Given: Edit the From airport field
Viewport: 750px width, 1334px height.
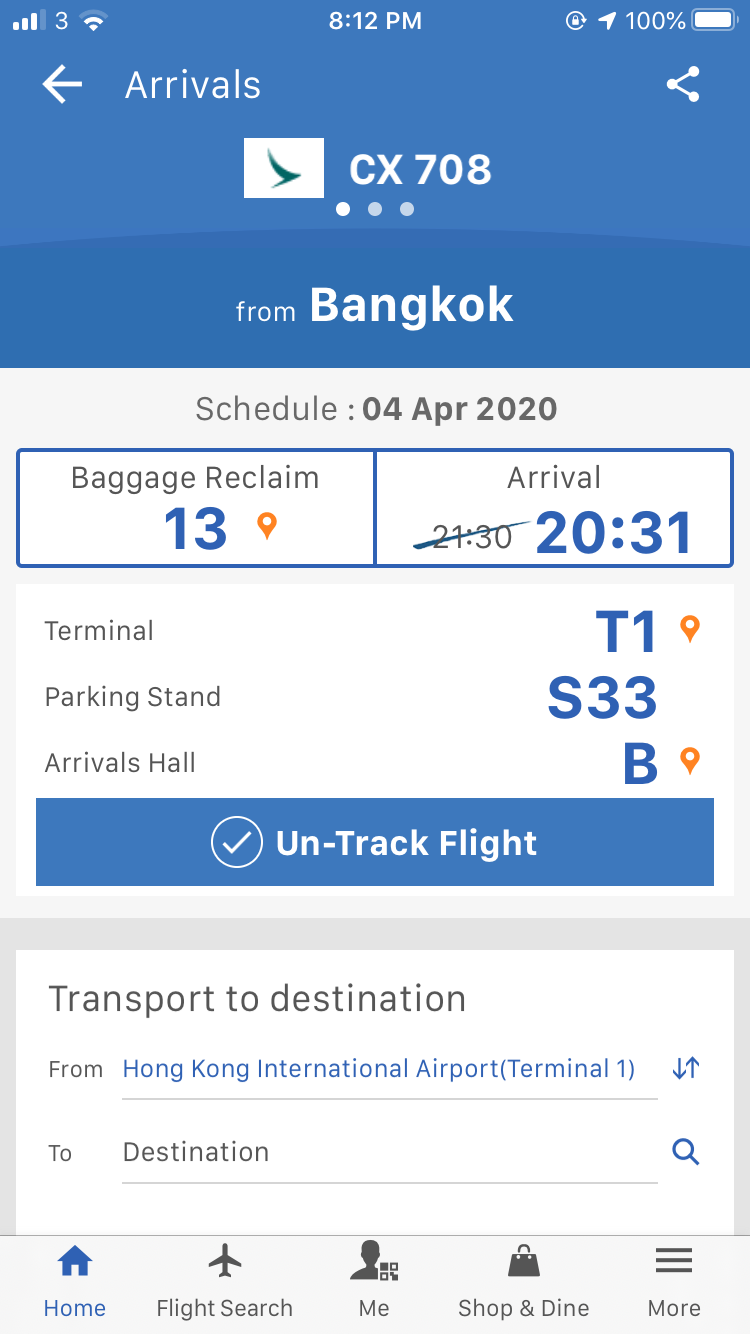Looking at the screenshot, I should (389, 1069).
